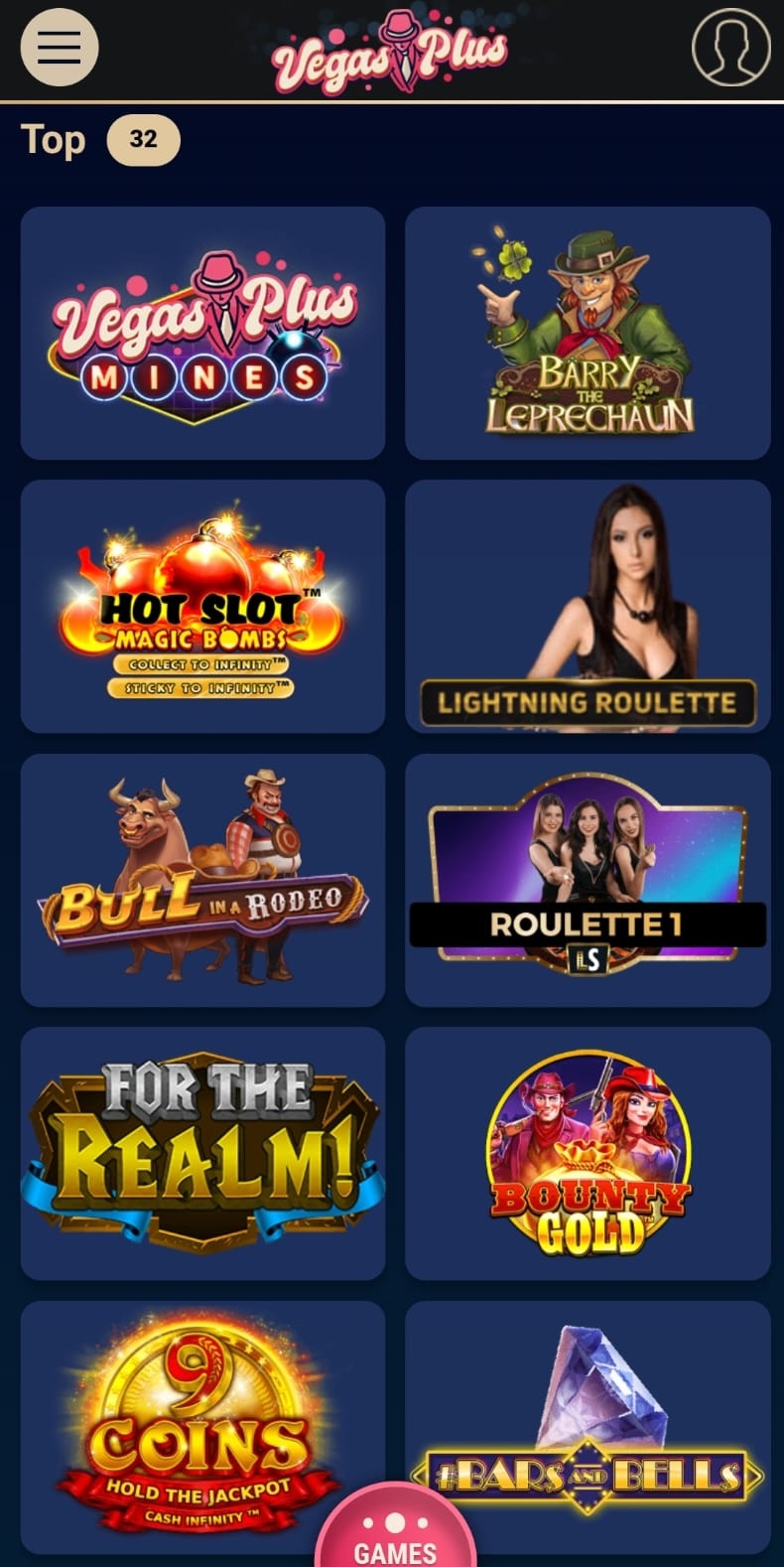This screenshot has height=1567, width=784.
Task: Play 9 Coins Hold the Jackpot
Action: [202, 1427]
